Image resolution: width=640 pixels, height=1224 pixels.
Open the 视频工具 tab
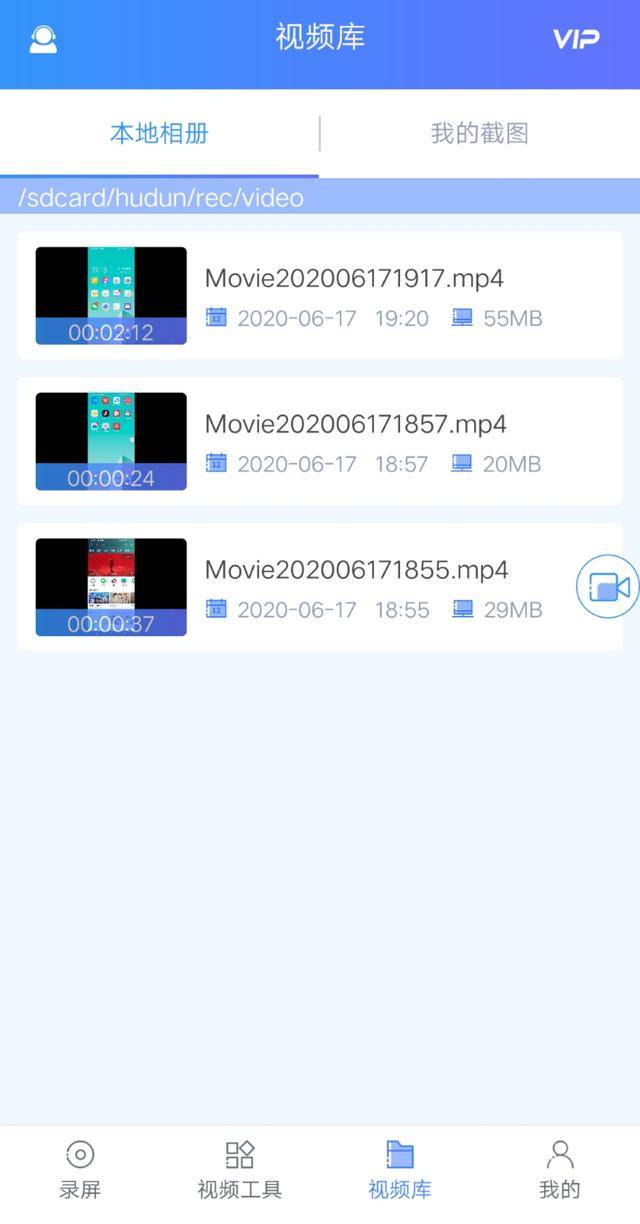pos(240,1170)
